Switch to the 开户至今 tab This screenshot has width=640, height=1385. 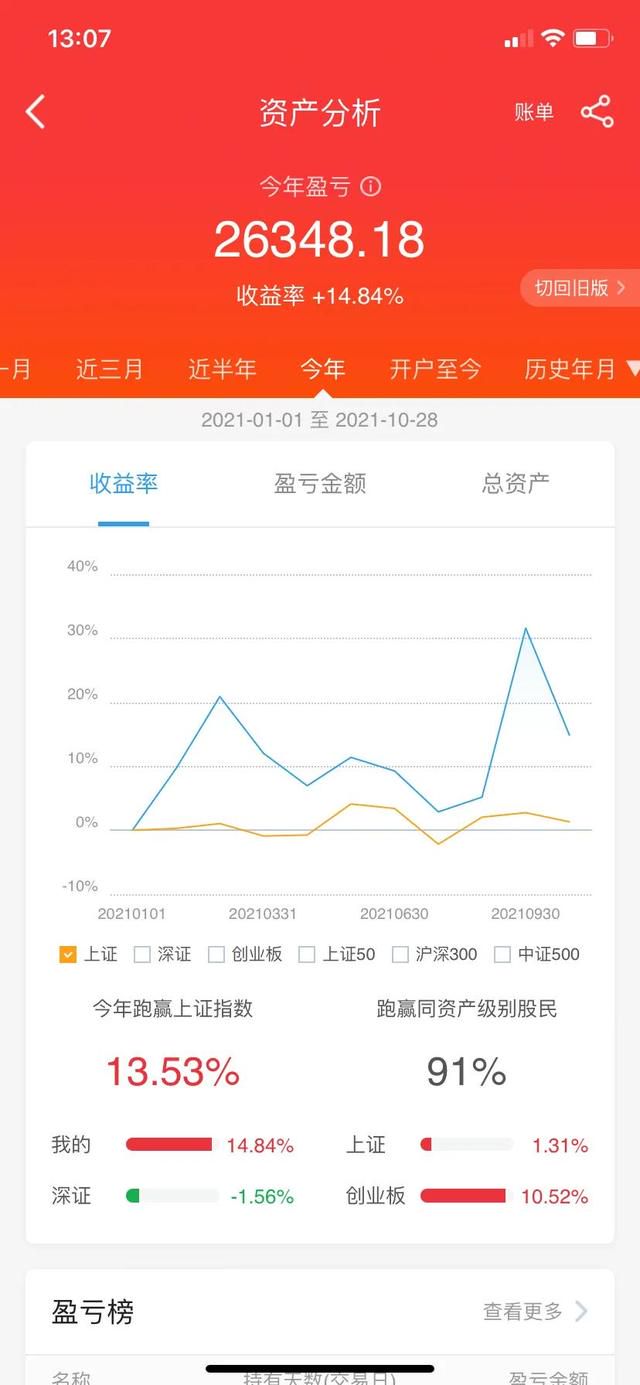(435, 369)
